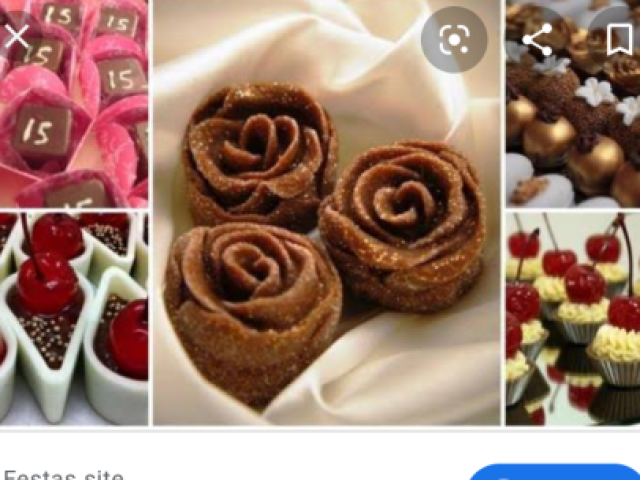Open the Festas site source link

[x=64, y=474]
